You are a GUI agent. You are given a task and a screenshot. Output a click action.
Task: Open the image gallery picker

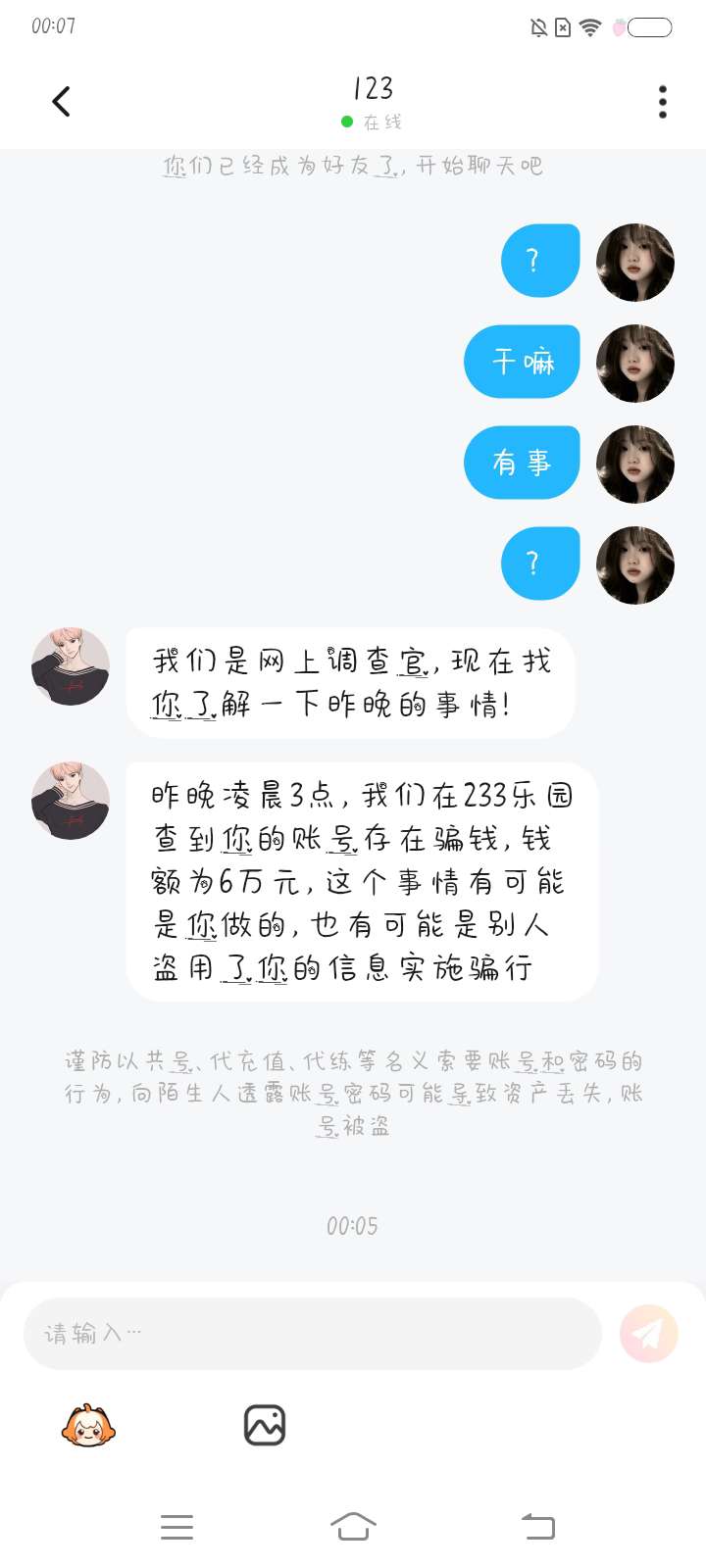tap(265, 1425)
